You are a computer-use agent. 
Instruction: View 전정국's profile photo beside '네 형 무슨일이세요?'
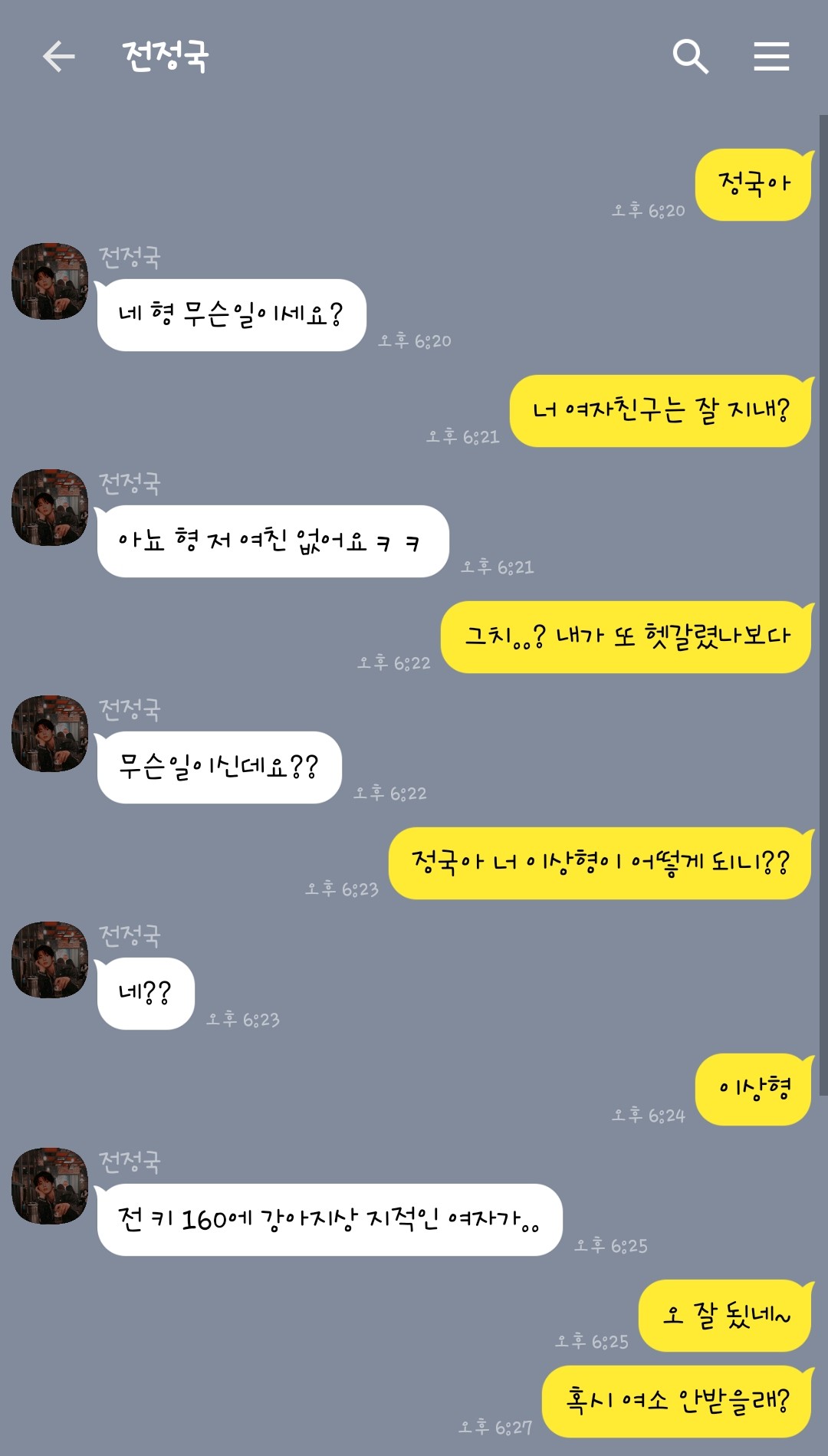[50, 281]
